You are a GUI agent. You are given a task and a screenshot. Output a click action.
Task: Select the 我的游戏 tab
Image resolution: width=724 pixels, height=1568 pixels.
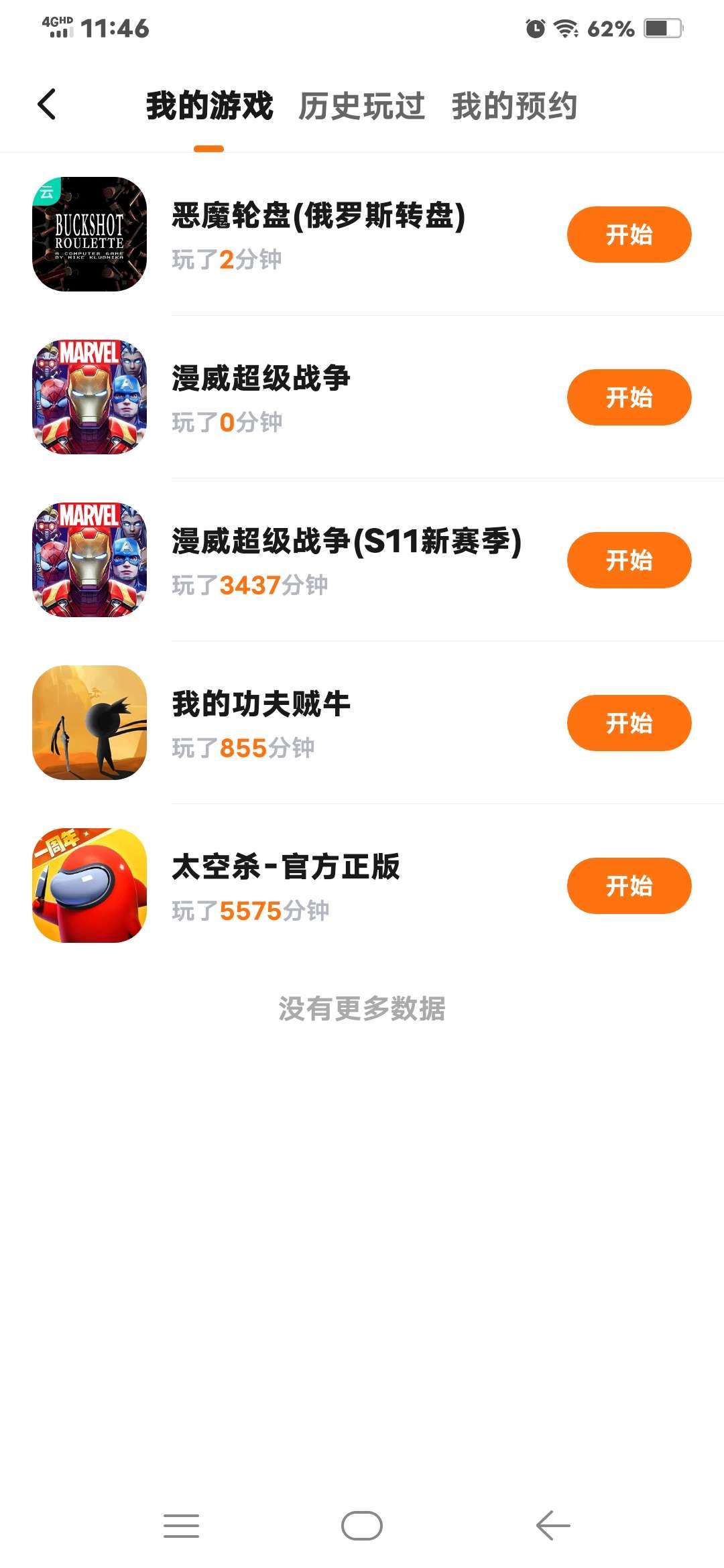(x=209, y=106)
